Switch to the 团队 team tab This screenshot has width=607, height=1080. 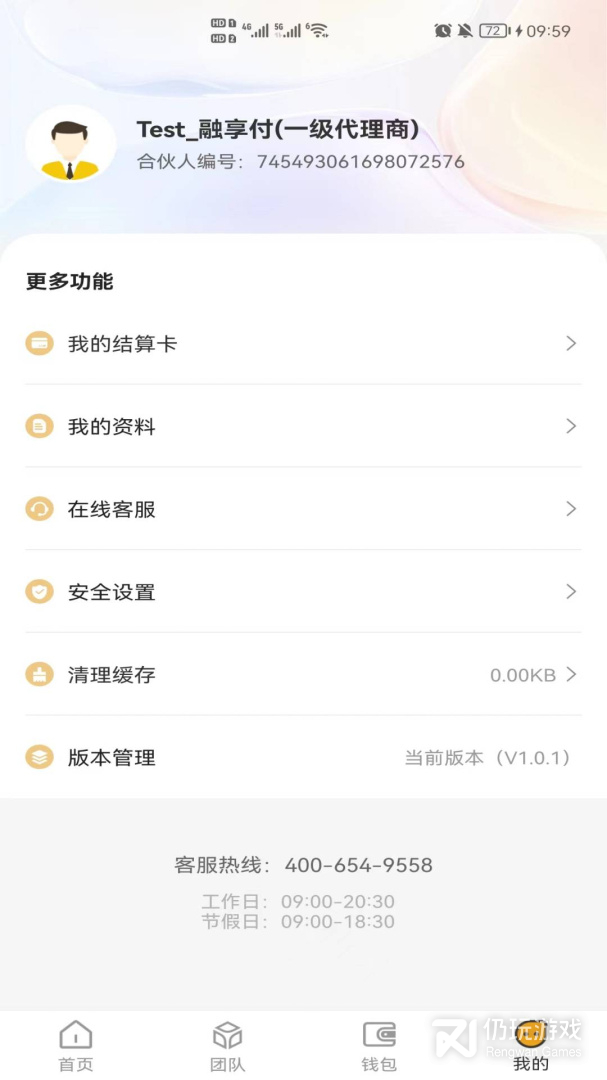pos(228,1046)
